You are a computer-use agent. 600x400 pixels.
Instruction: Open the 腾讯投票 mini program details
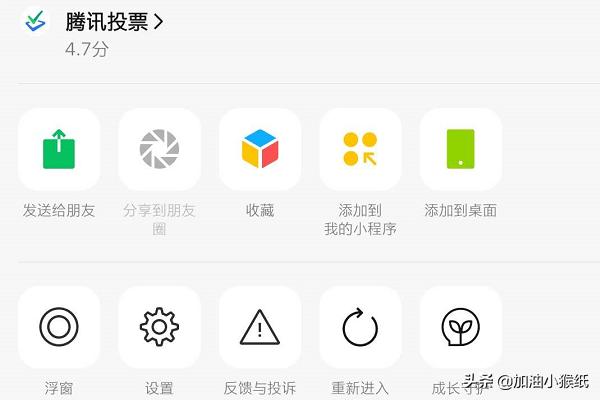pos(114,20)
